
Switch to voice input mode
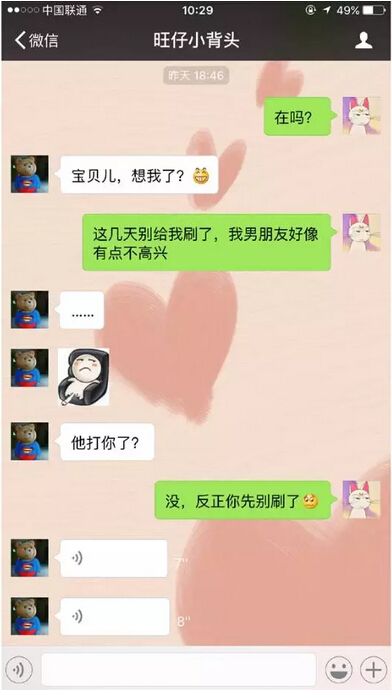[18, 670]
